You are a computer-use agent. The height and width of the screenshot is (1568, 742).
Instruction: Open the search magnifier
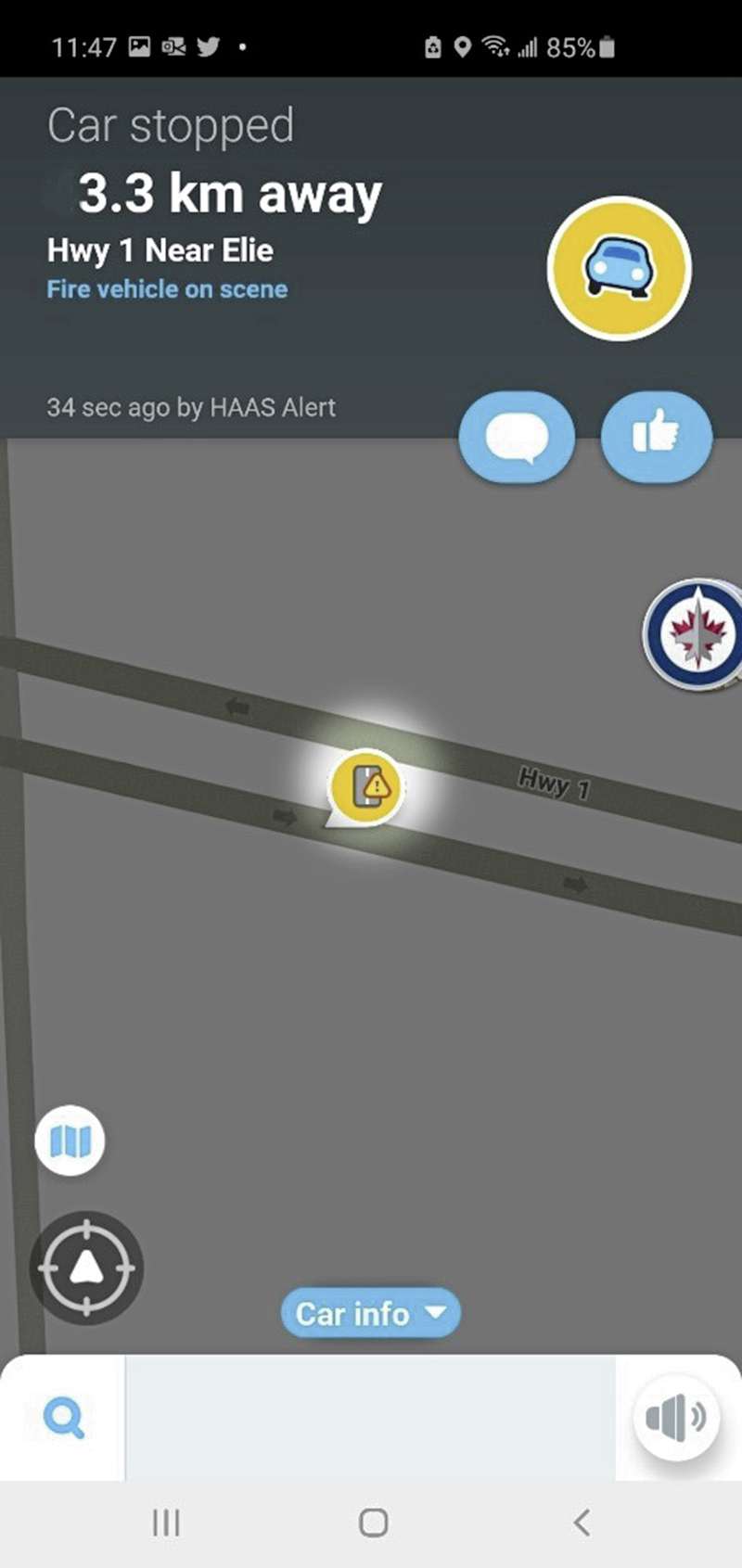[64, 1417]
